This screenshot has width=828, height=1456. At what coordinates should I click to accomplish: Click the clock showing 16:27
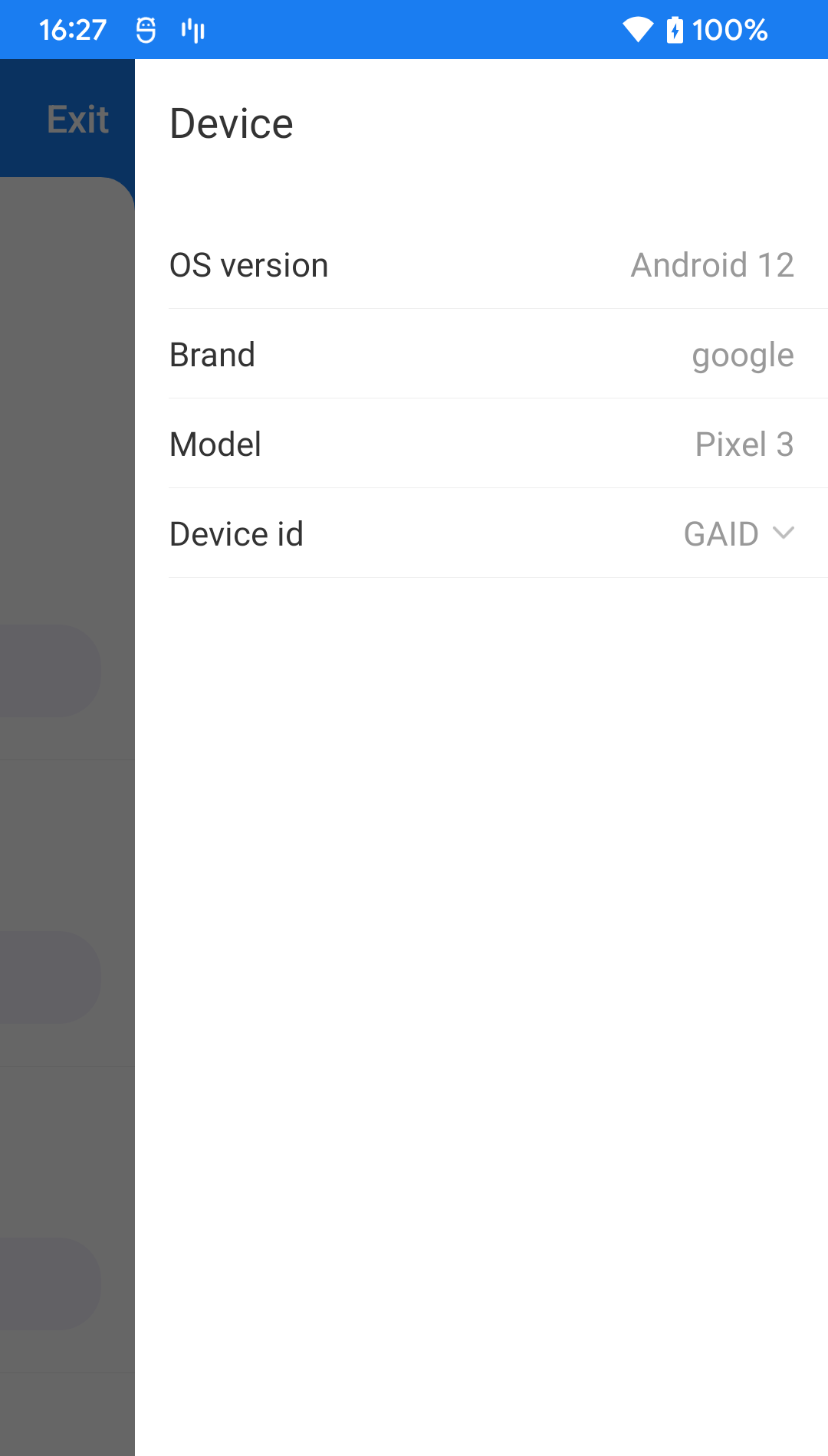click(x=73, y=30)
